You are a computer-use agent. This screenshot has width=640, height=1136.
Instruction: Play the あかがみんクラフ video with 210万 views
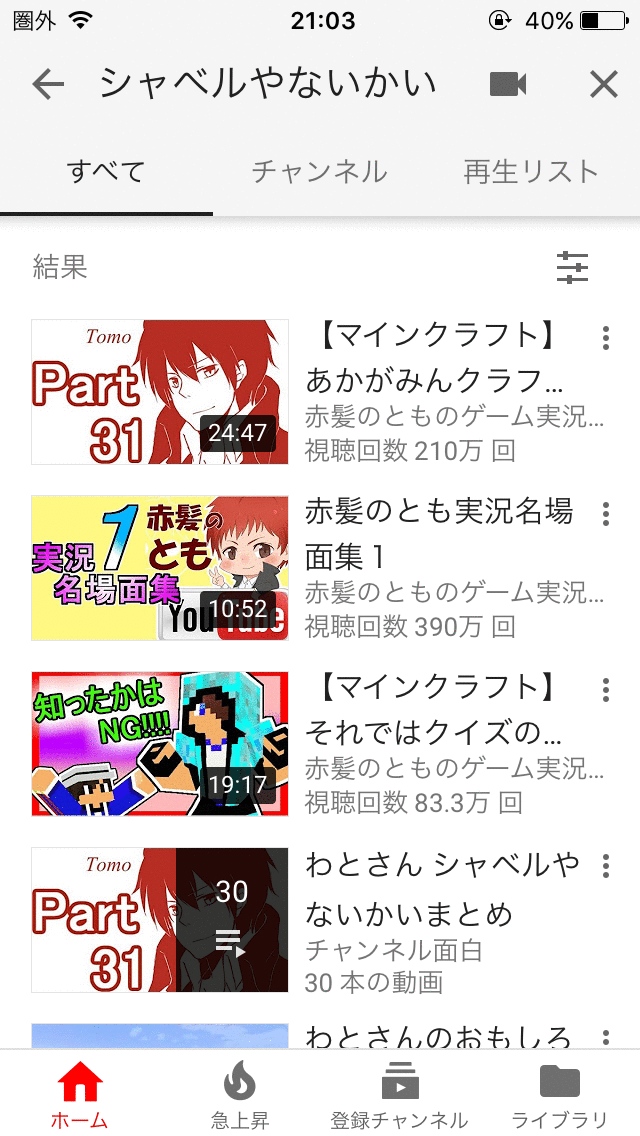click(x=160, y=392)
